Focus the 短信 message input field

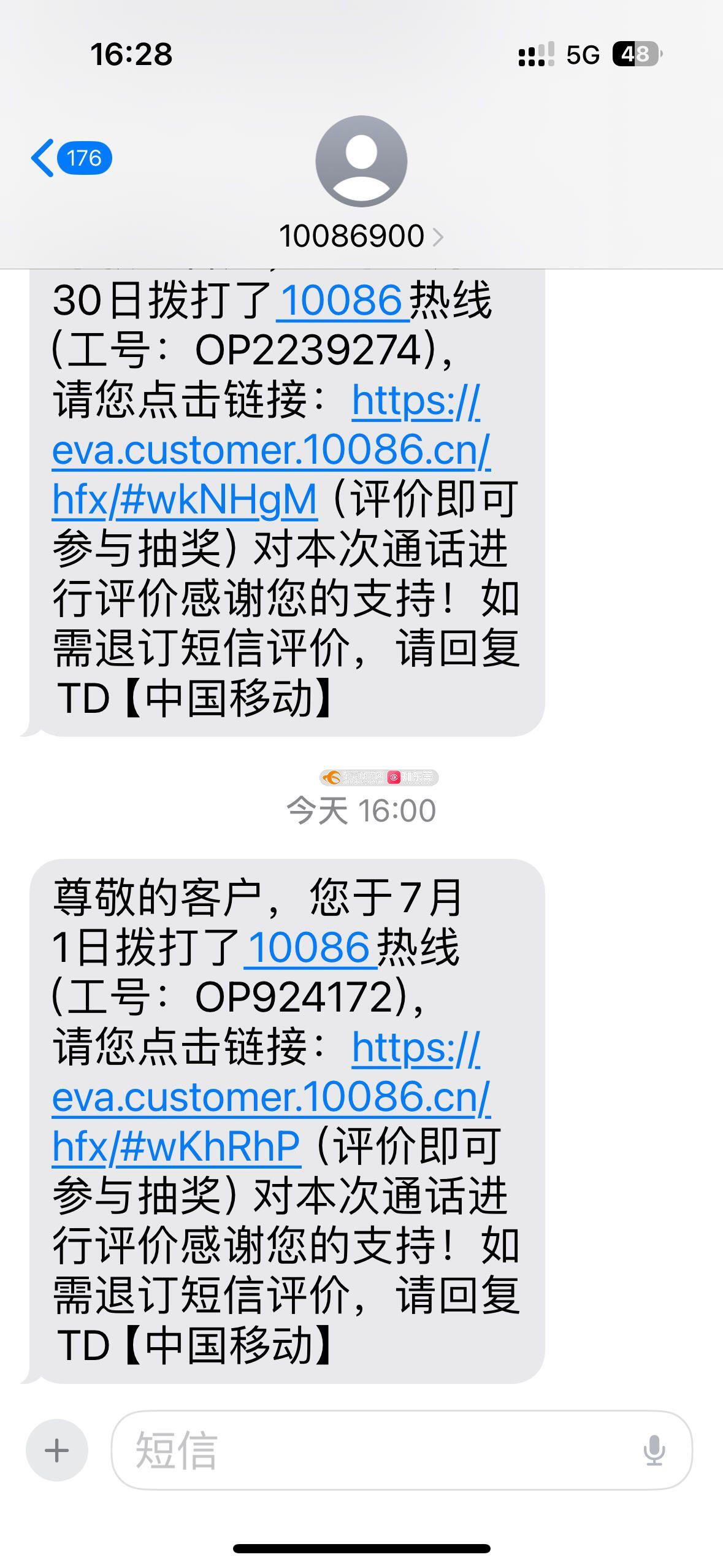point(402,1450)
